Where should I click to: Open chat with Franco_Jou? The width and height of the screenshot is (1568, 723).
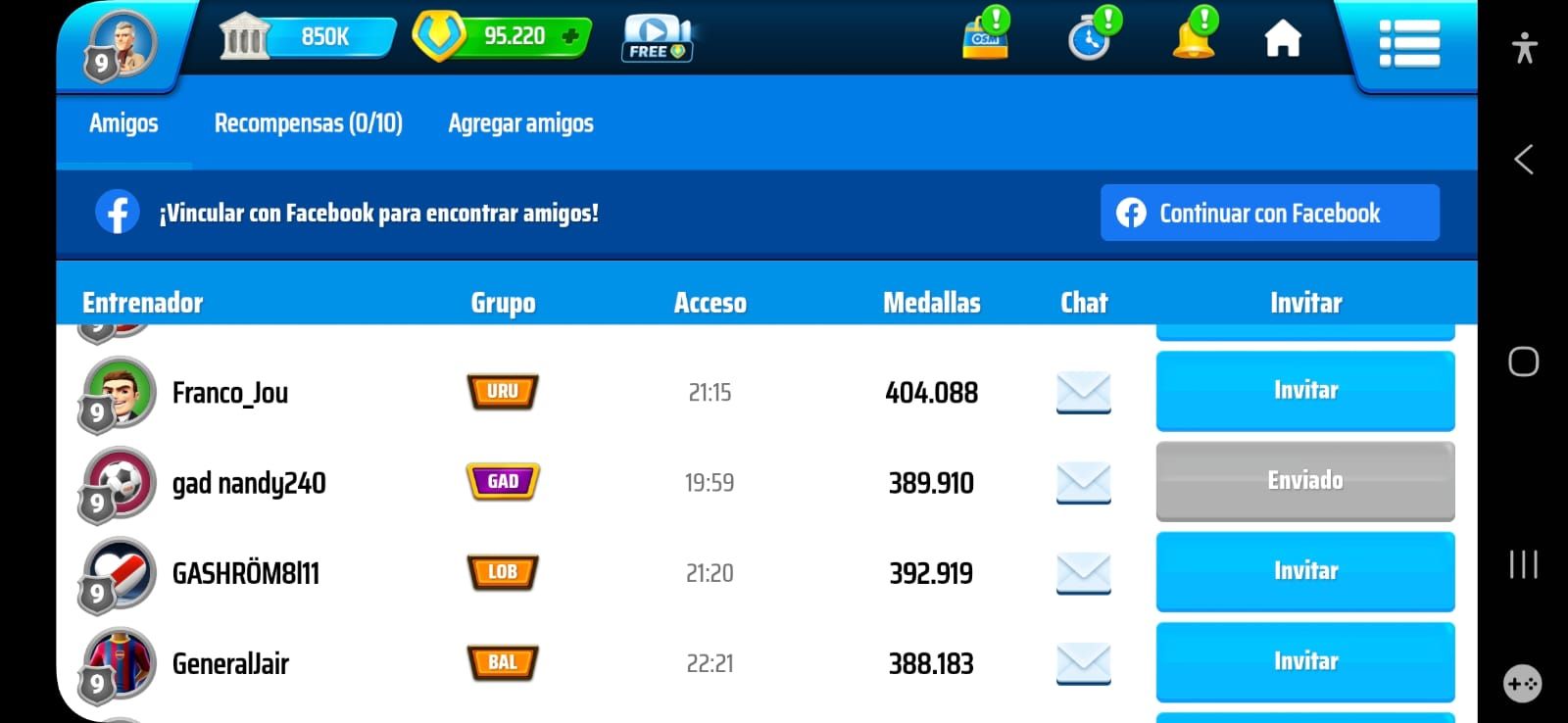point(1083,392)
